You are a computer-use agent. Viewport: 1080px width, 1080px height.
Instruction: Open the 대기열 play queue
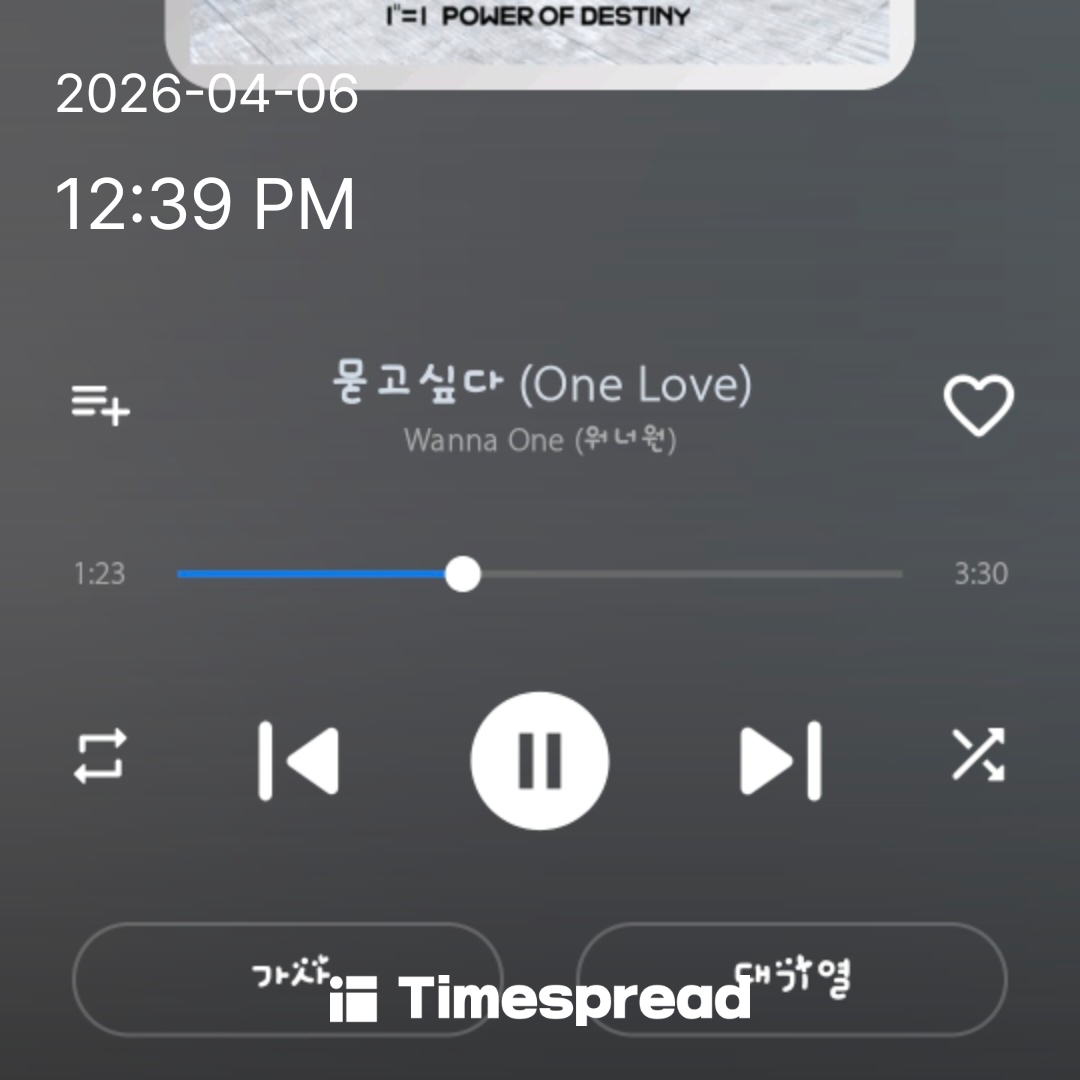(791, 978)
